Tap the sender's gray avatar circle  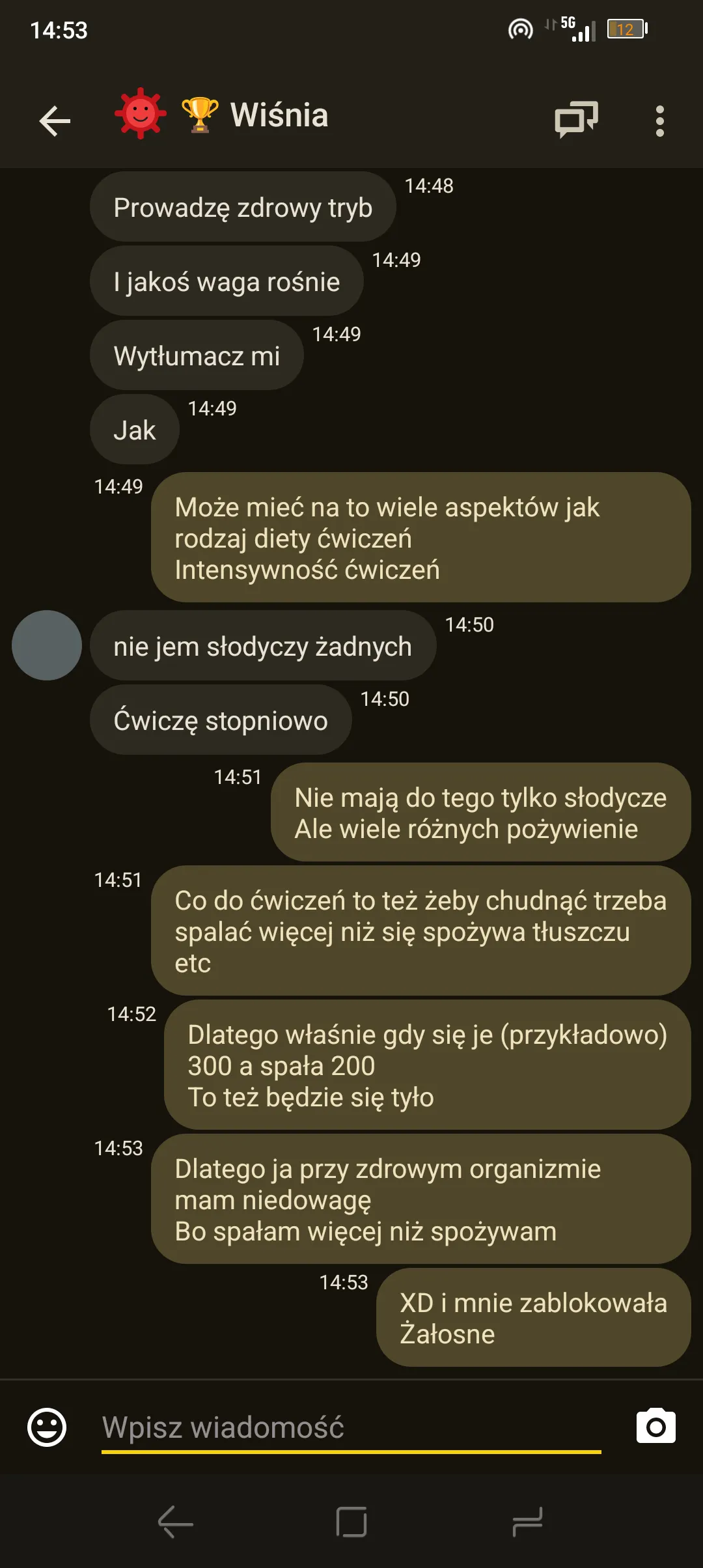47,645
